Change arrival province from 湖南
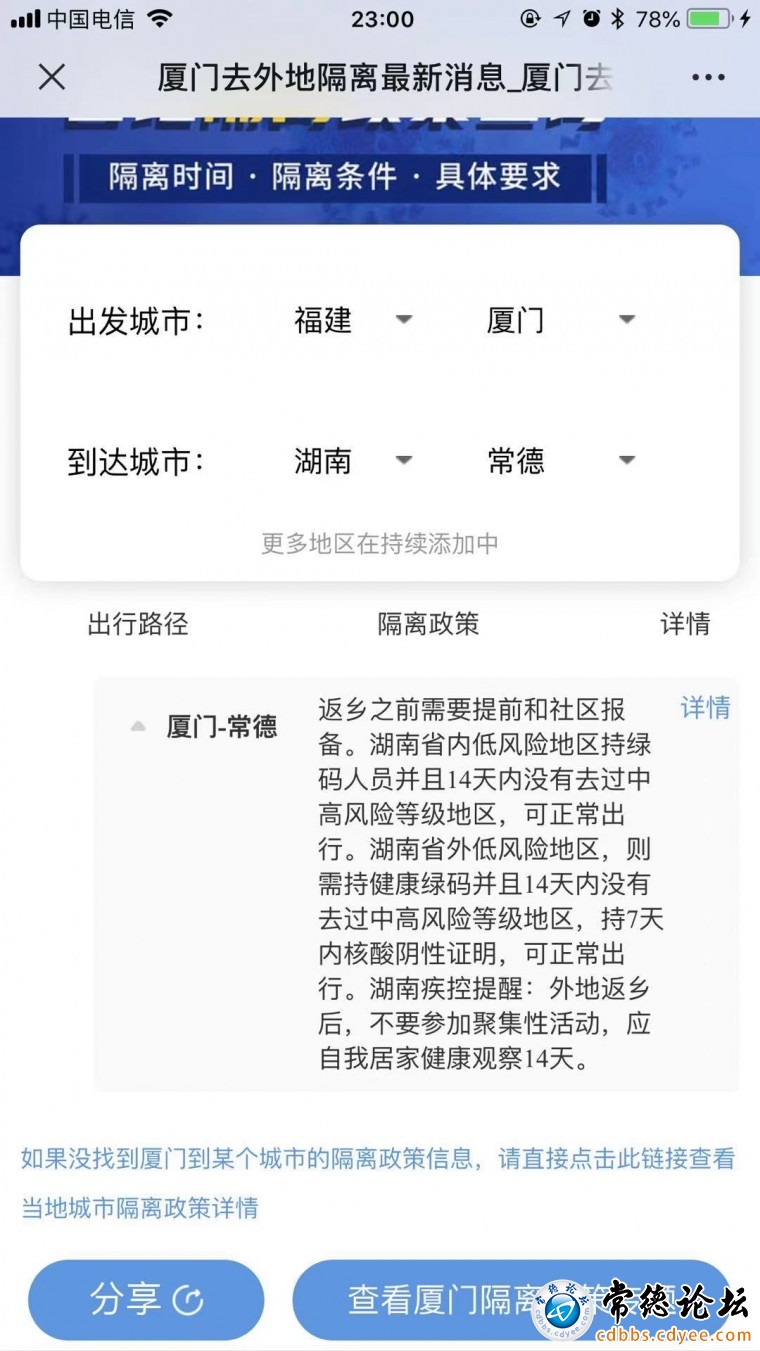 click(352, 461)
